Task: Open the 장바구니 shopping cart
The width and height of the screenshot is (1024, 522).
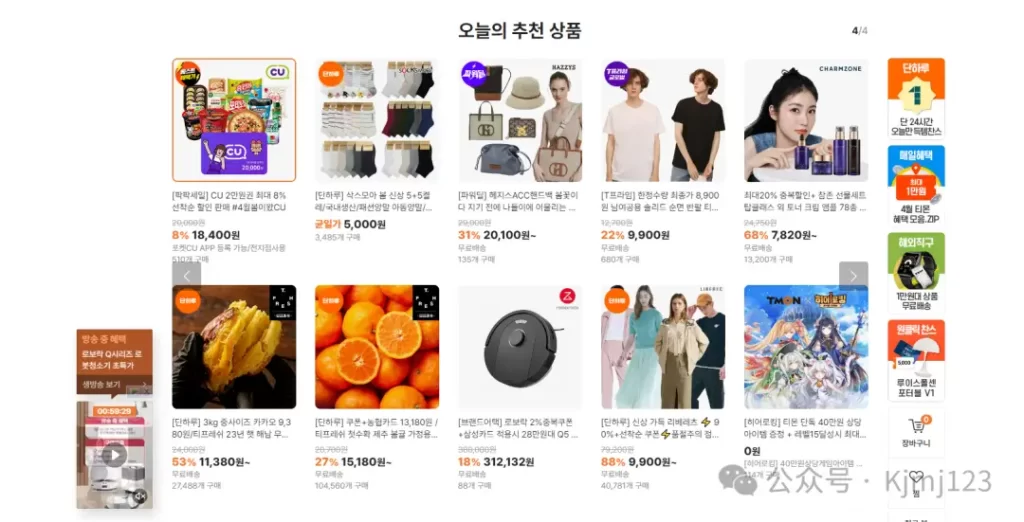Action: click(916, 431)
